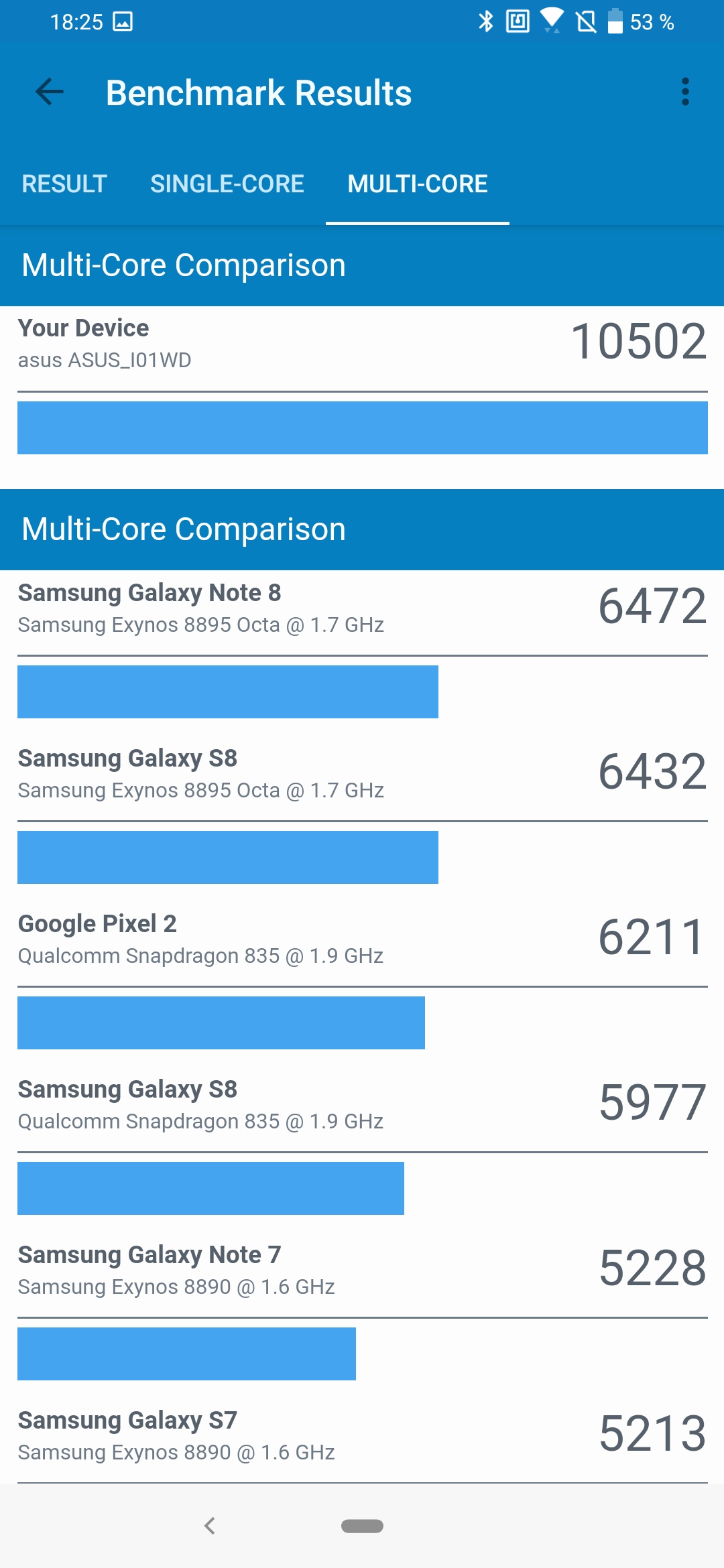Select the MULTI-CORE tab
The image size is (724, 1568).
417,184
